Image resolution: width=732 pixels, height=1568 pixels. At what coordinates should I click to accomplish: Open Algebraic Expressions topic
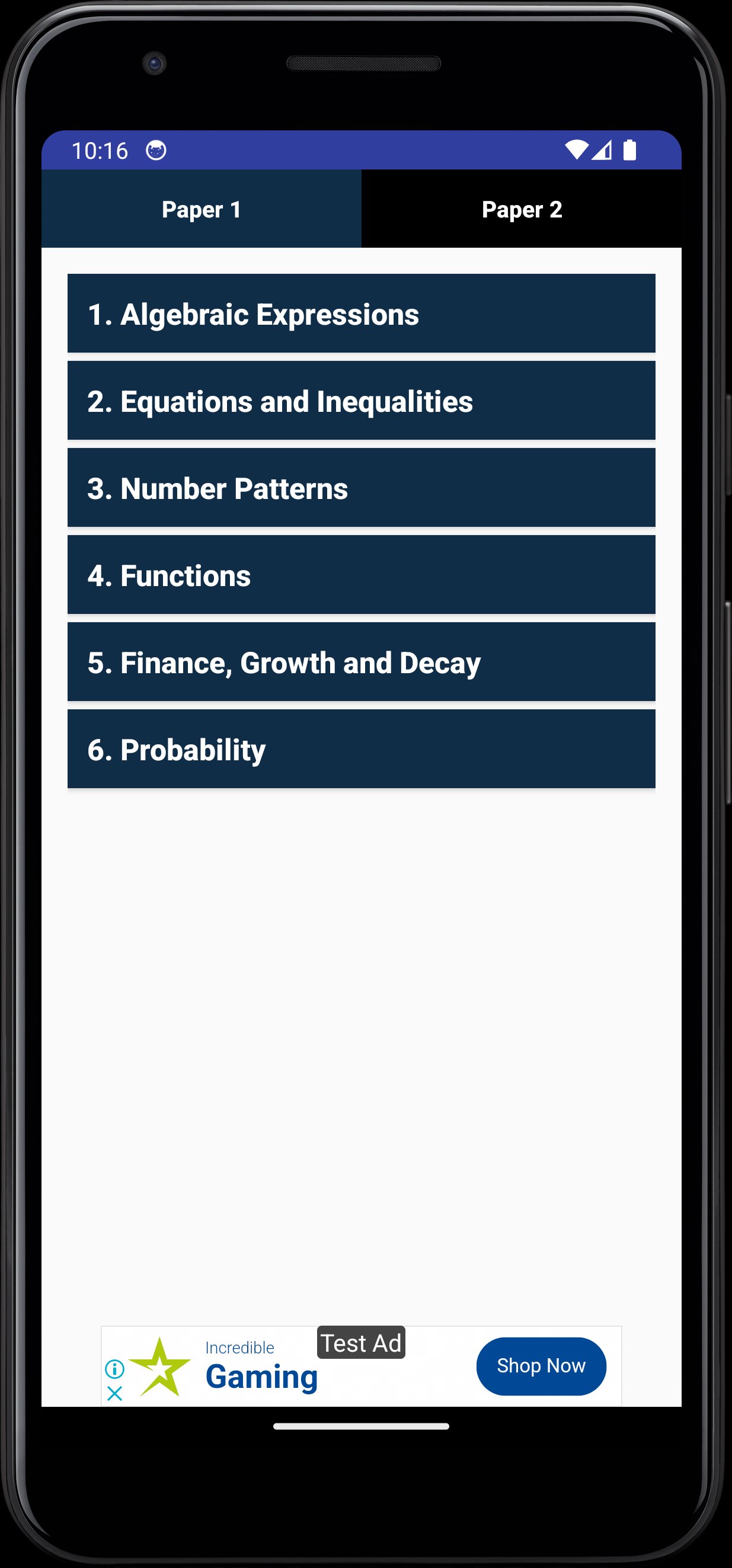[x=361, y=313]
